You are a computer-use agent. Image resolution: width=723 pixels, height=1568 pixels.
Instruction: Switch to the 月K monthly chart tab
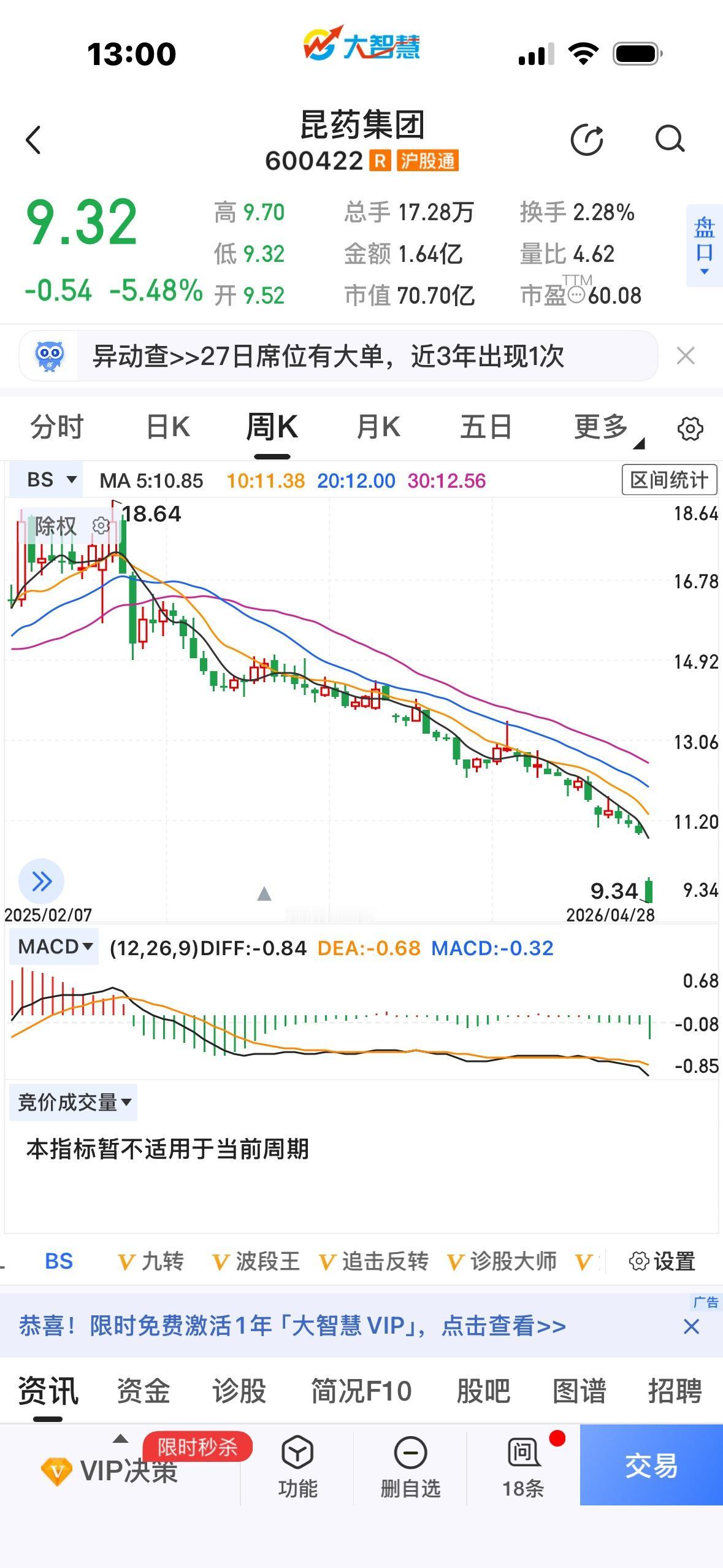[x=379, y=427]
